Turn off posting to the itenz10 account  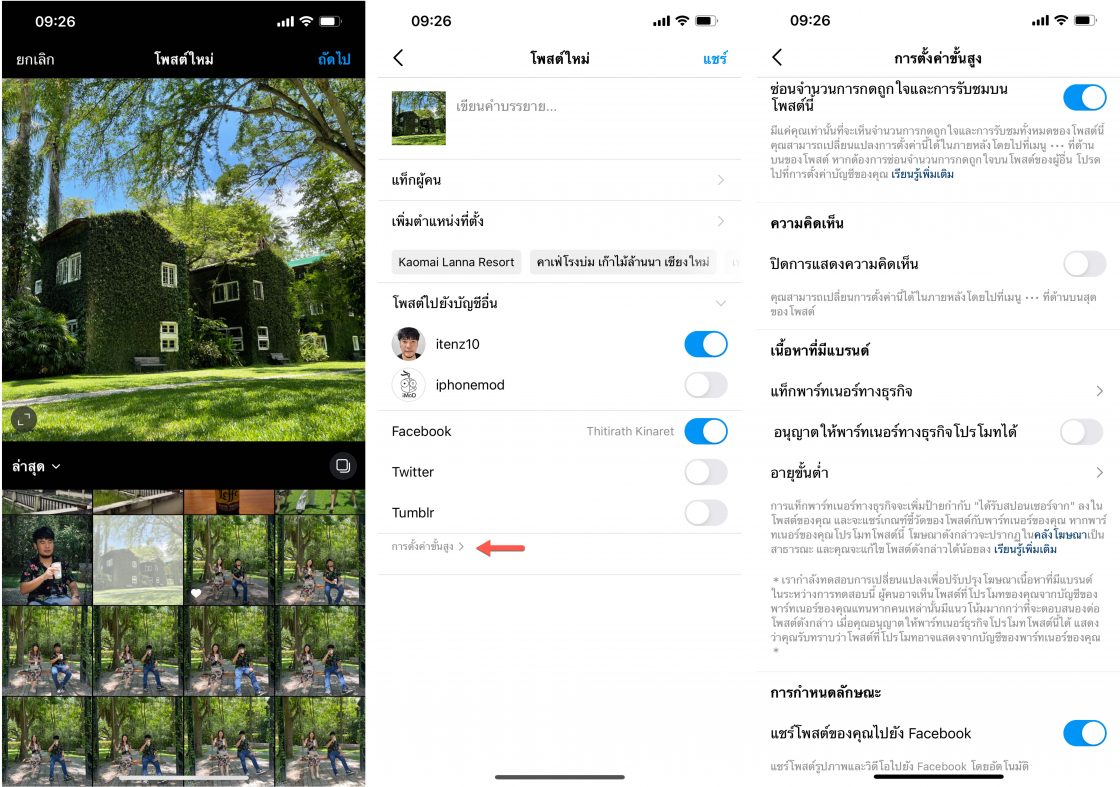click(x=705, y=344)
